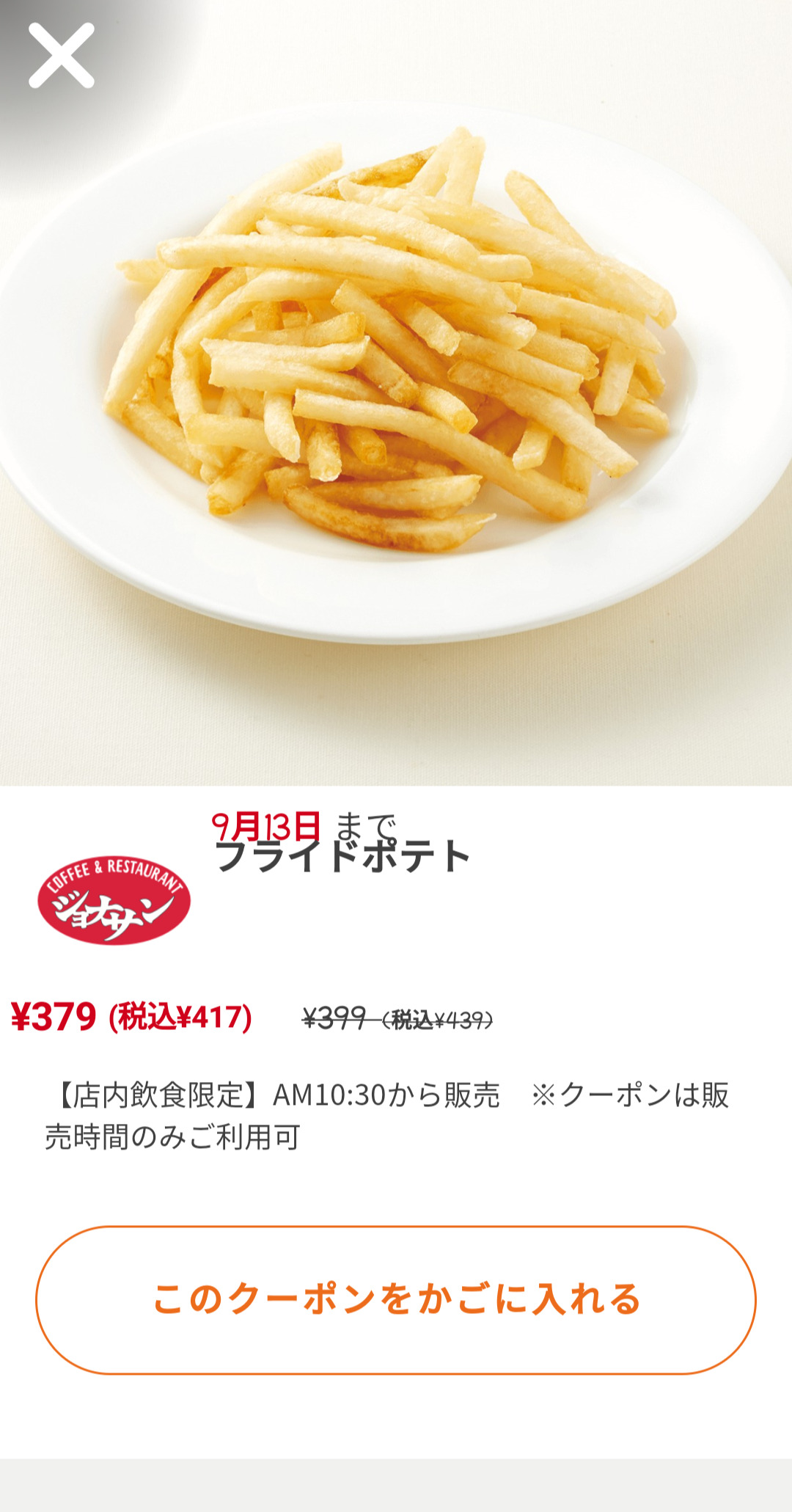792x1512 pixels.
Task: Add this coupon to the basket
Action: pos(396,1299)
